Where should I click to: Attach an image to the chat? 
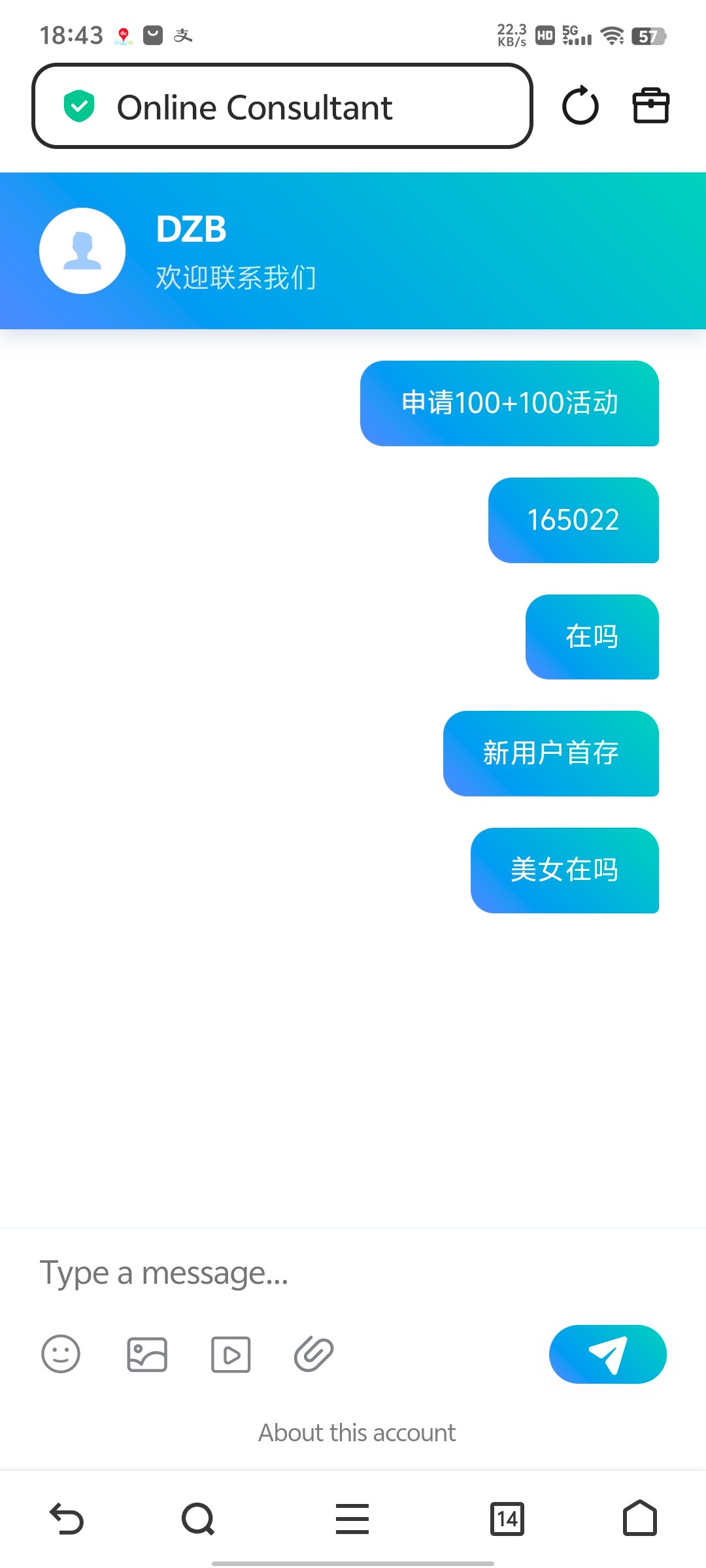[x=147, y=1354]
